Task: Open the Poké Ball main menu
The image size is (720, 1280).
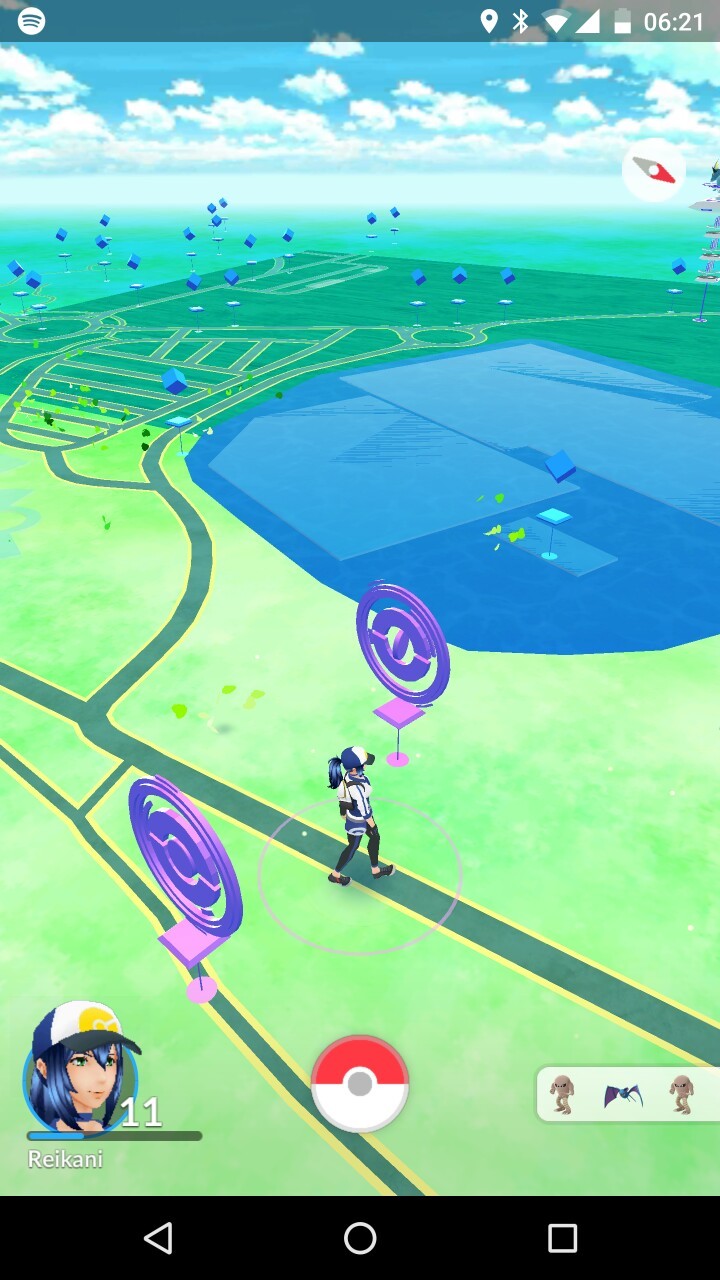Action: (x=360, y=1084)
